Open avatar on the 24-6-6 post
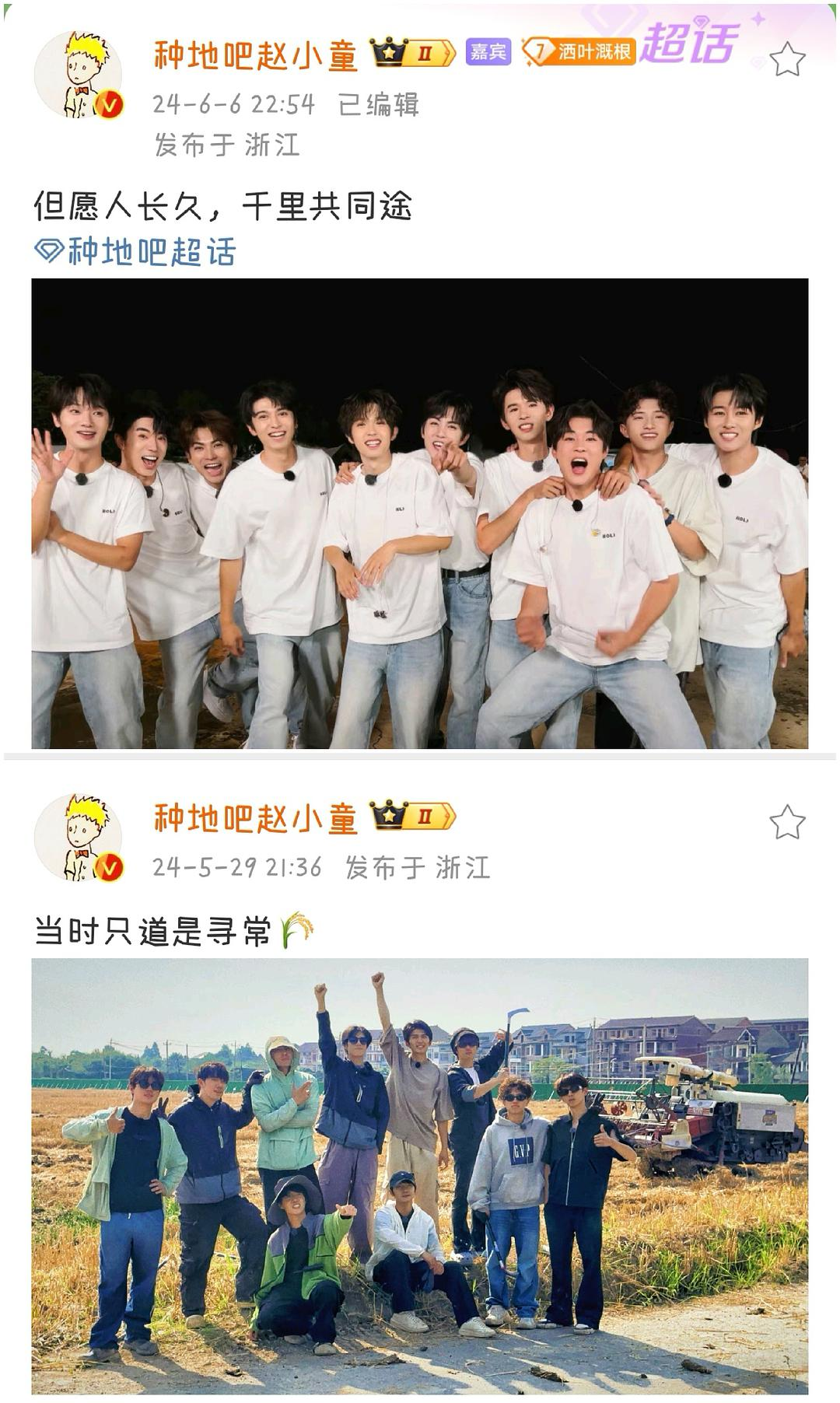The width and height of the screenshot is (840, 1403). coord(79,75)
